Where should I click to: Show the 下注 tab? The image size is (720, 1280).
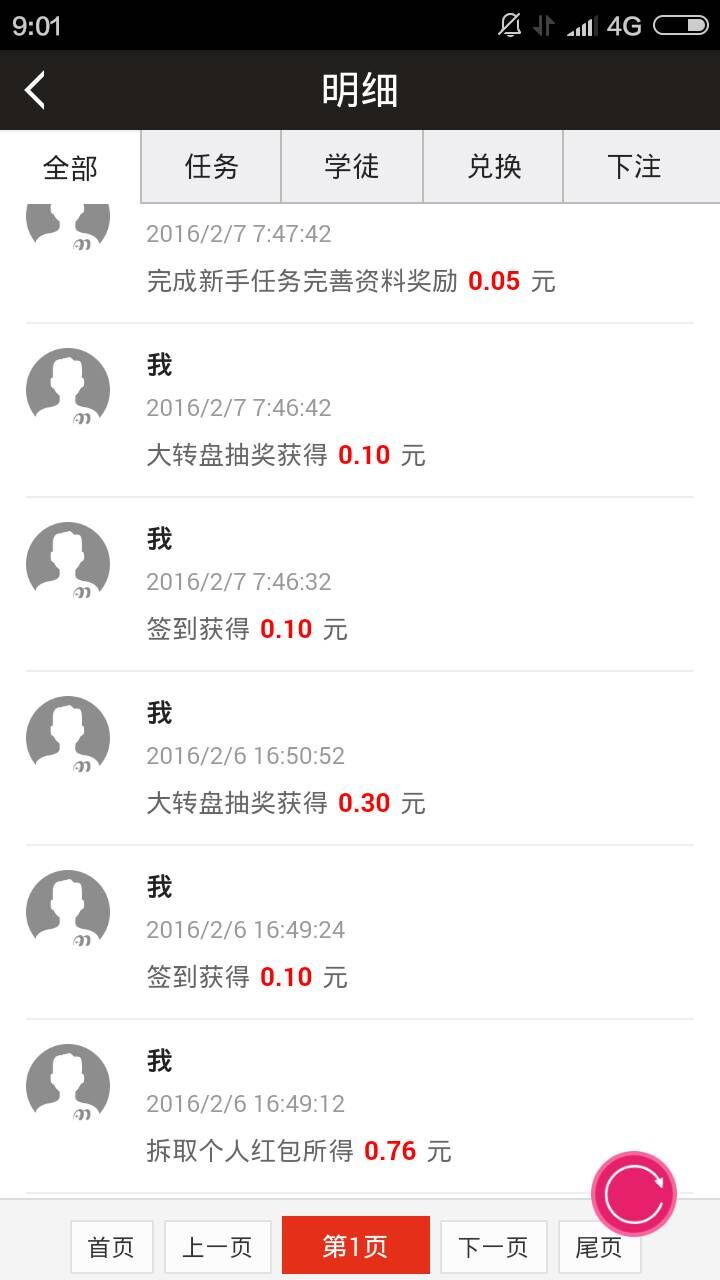(x=634, y=167)
